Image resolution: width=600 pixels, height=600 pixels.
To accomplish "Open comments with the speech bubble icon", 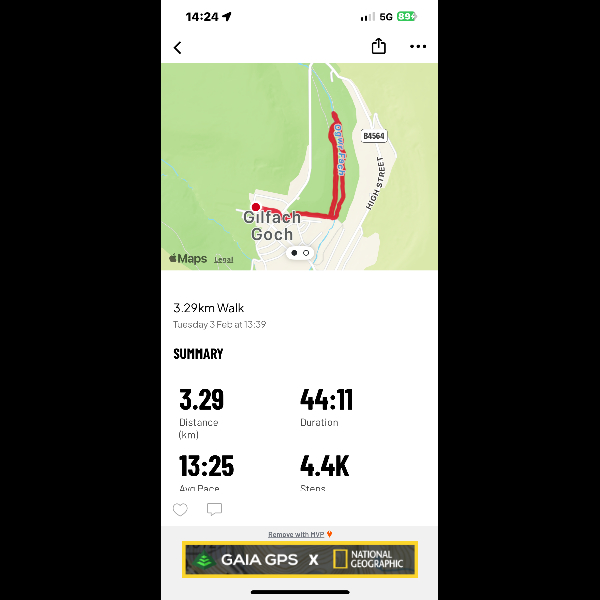I will click(x=214, y=509).
